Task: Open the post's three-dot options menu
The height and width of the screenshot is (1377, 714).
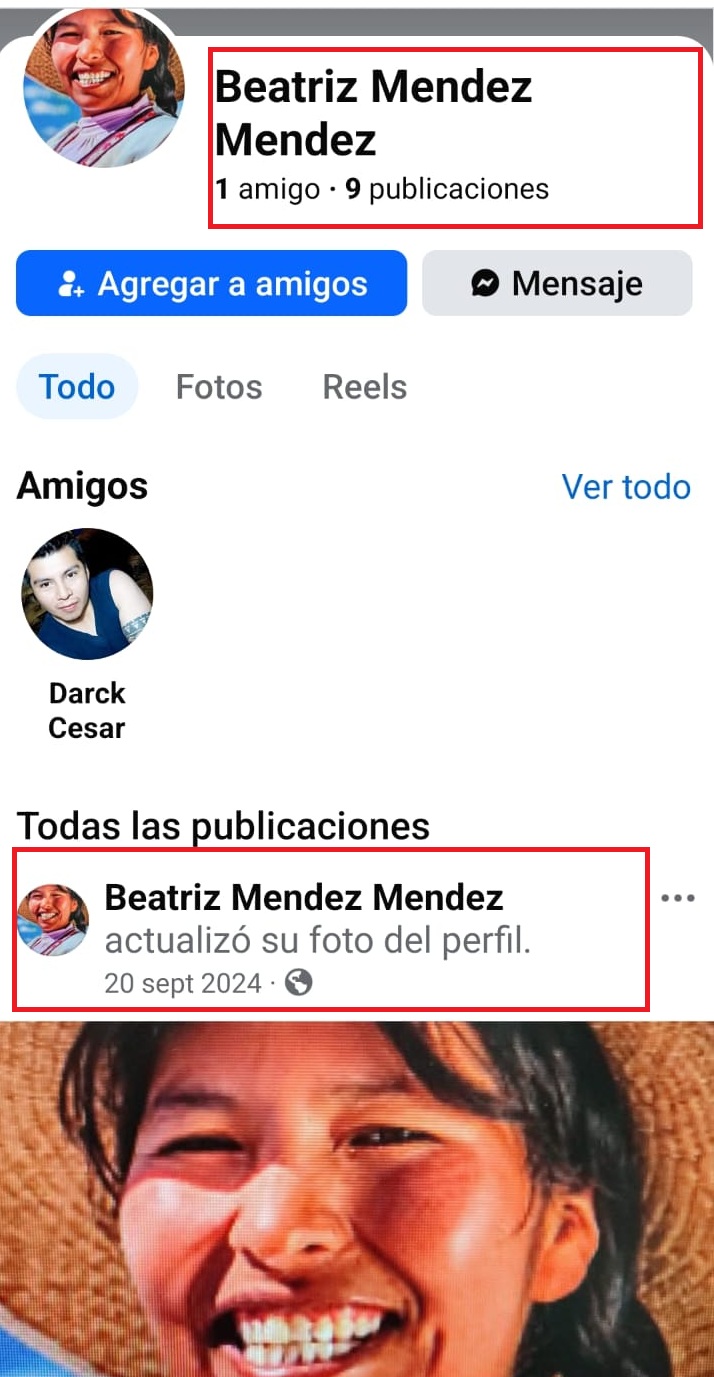Action: click(x=677, y=898)
